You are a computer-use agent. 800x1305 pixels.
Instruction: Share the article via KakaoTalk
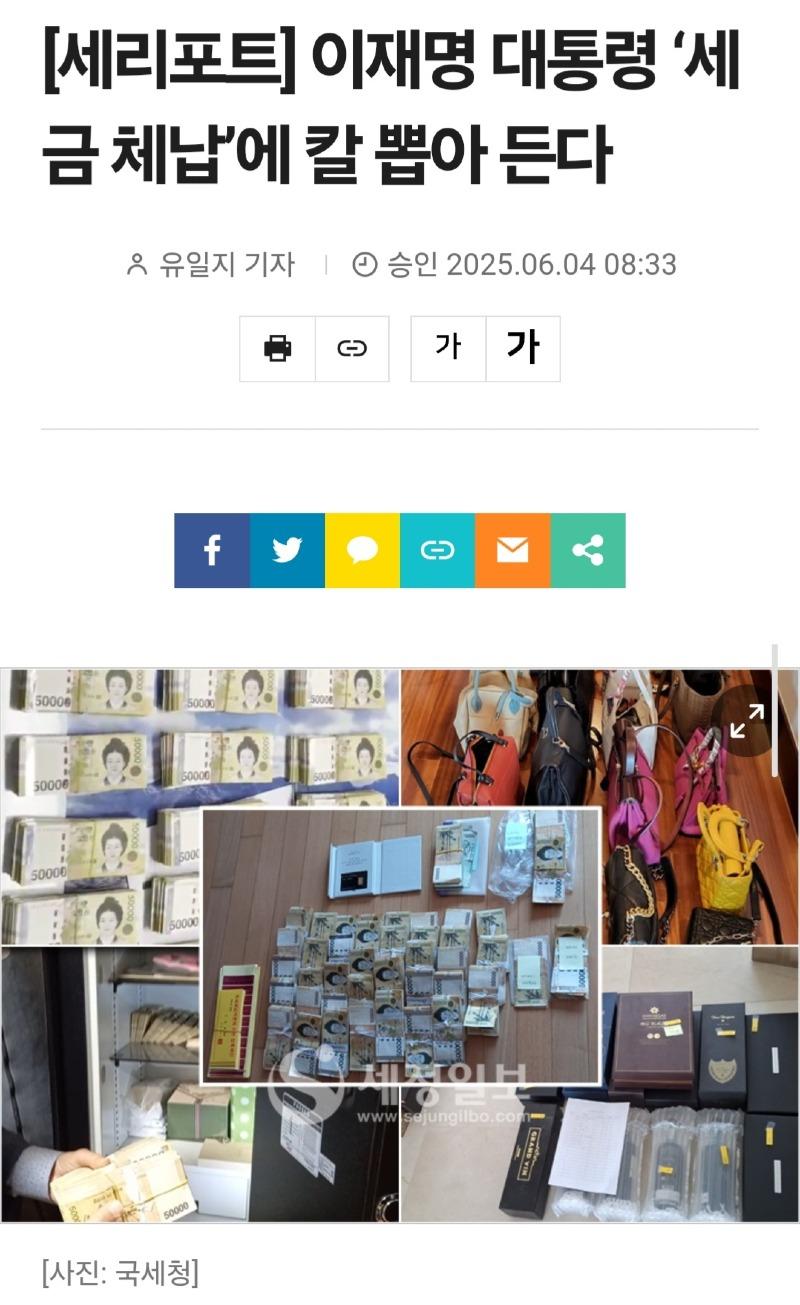pos(362,551)
